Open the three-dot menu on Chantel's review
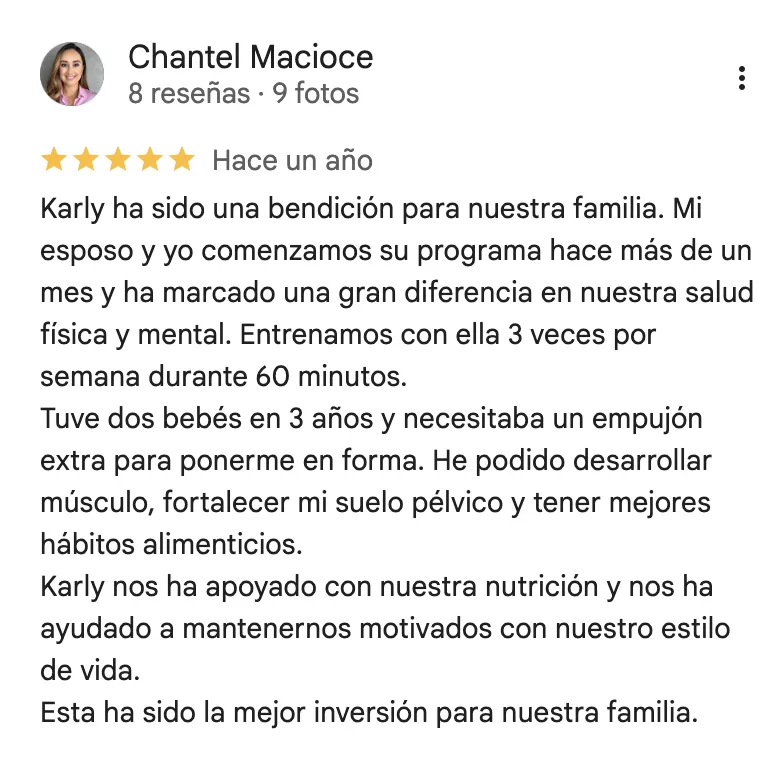Image resolution: width=780 pixels, height=758 pixels. point(741,78)
